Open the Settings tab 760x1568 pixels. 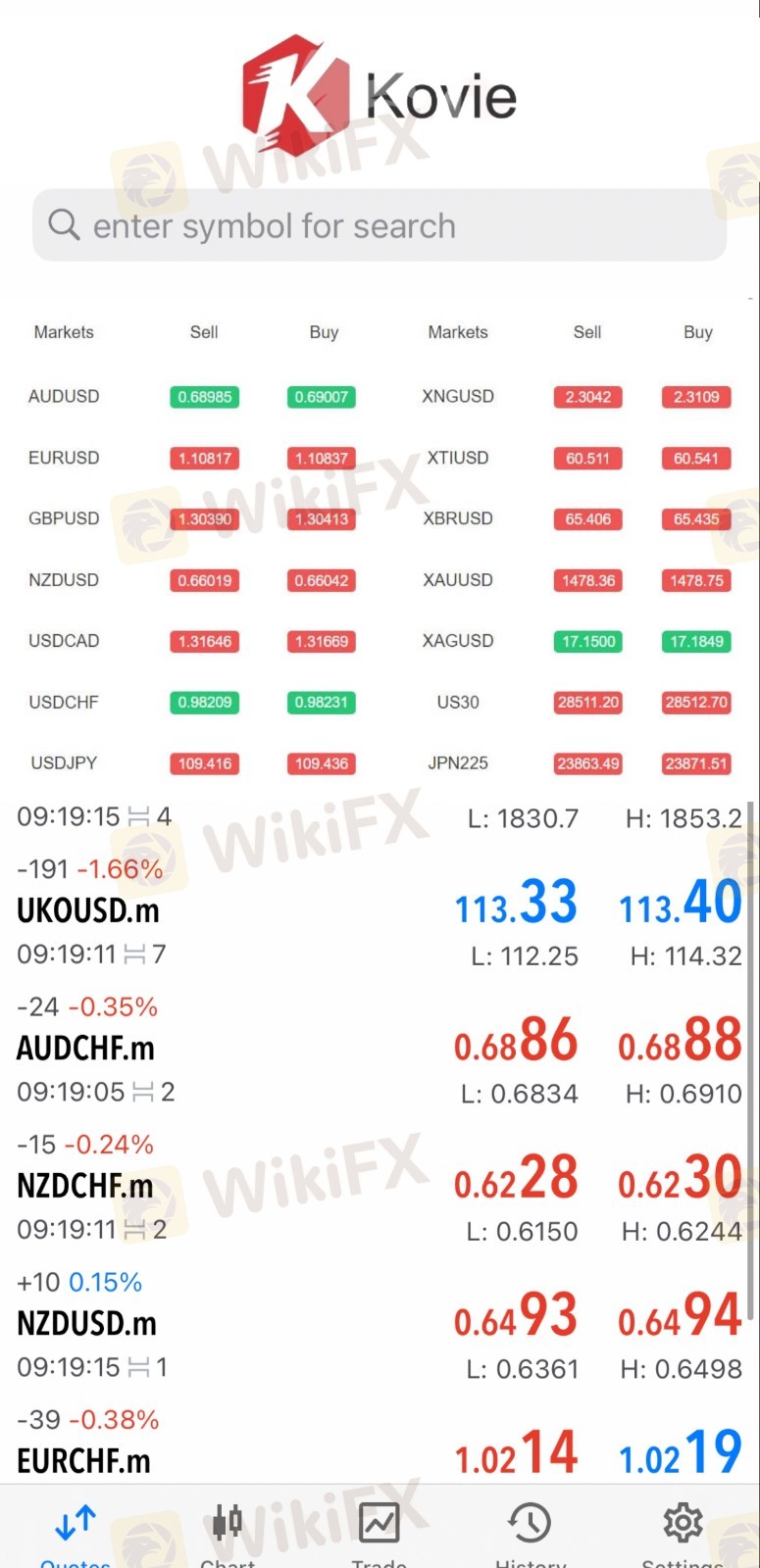pos(683,1531)
